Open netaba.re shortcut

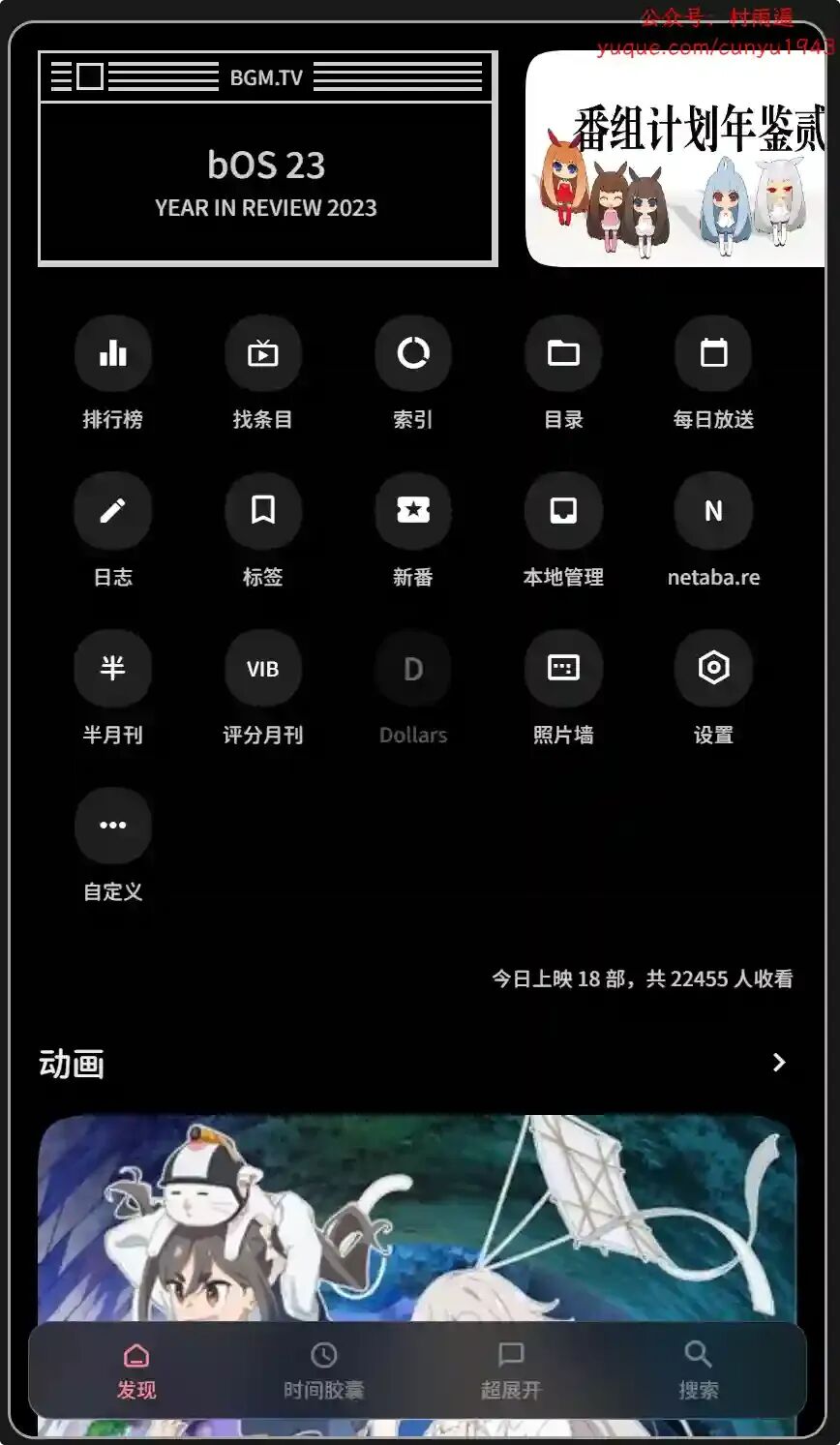713,511
